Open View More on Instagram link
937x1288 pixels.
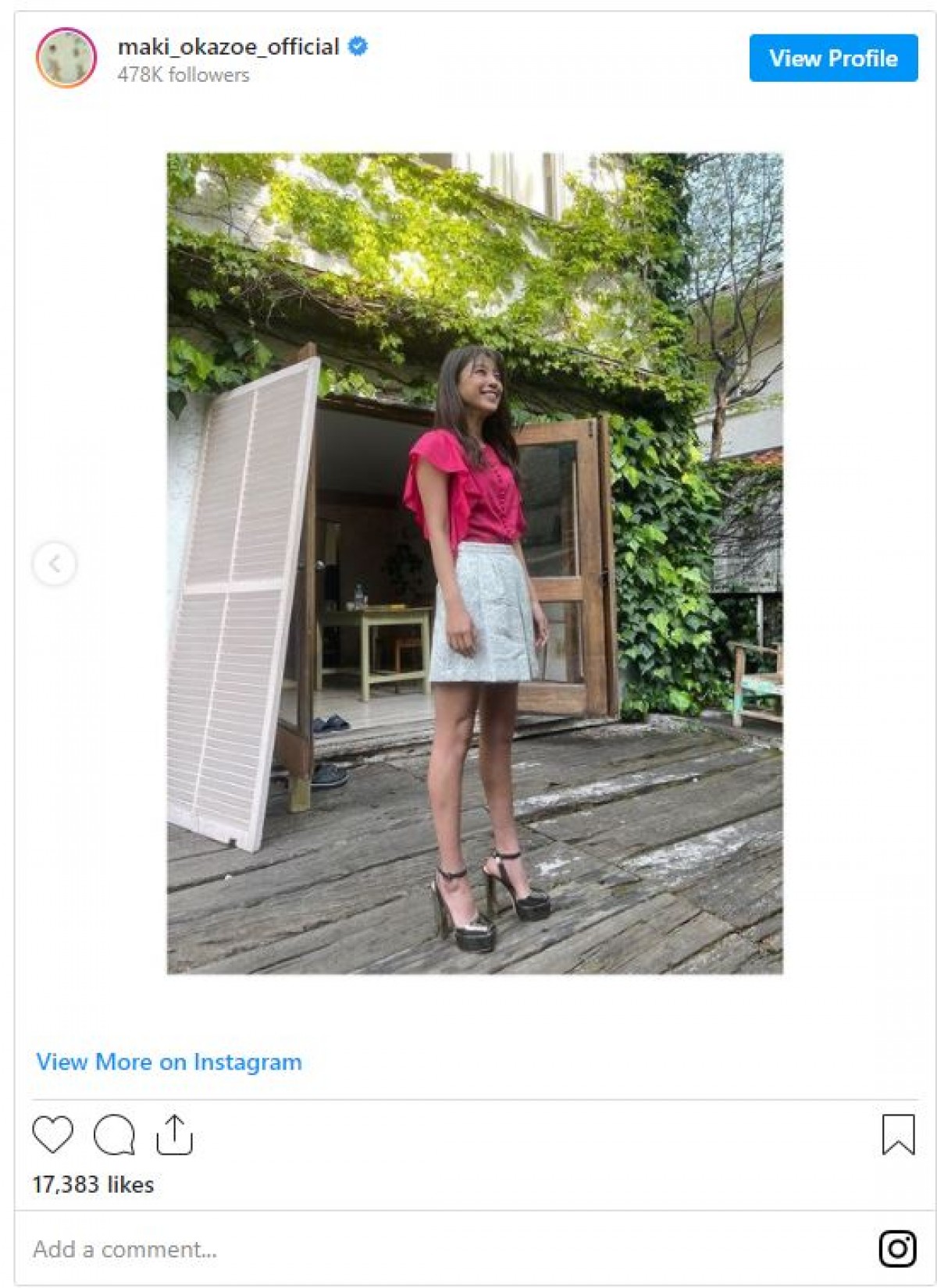pos(169,1062)
